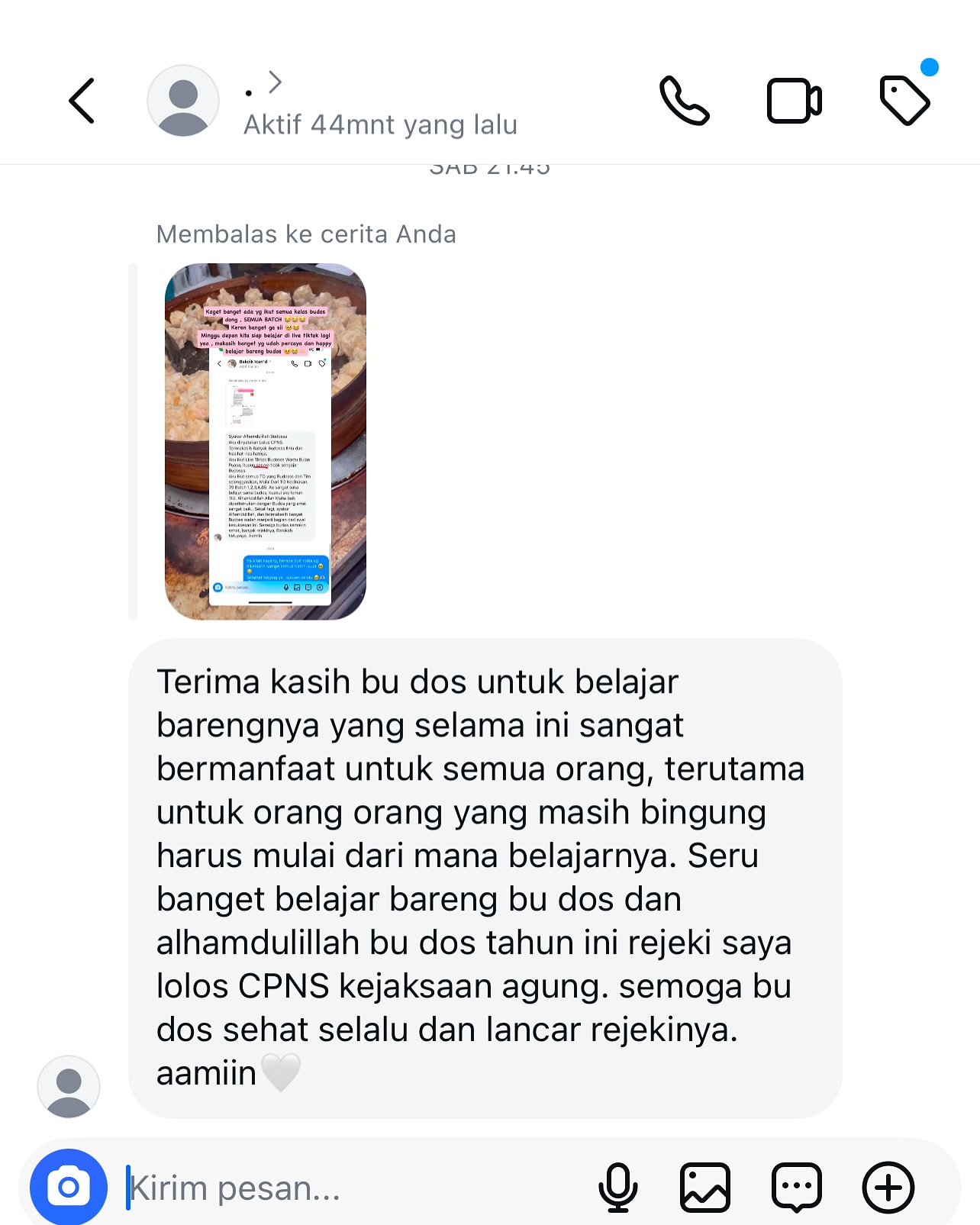Open the saved replies bubble icon

797,1187
